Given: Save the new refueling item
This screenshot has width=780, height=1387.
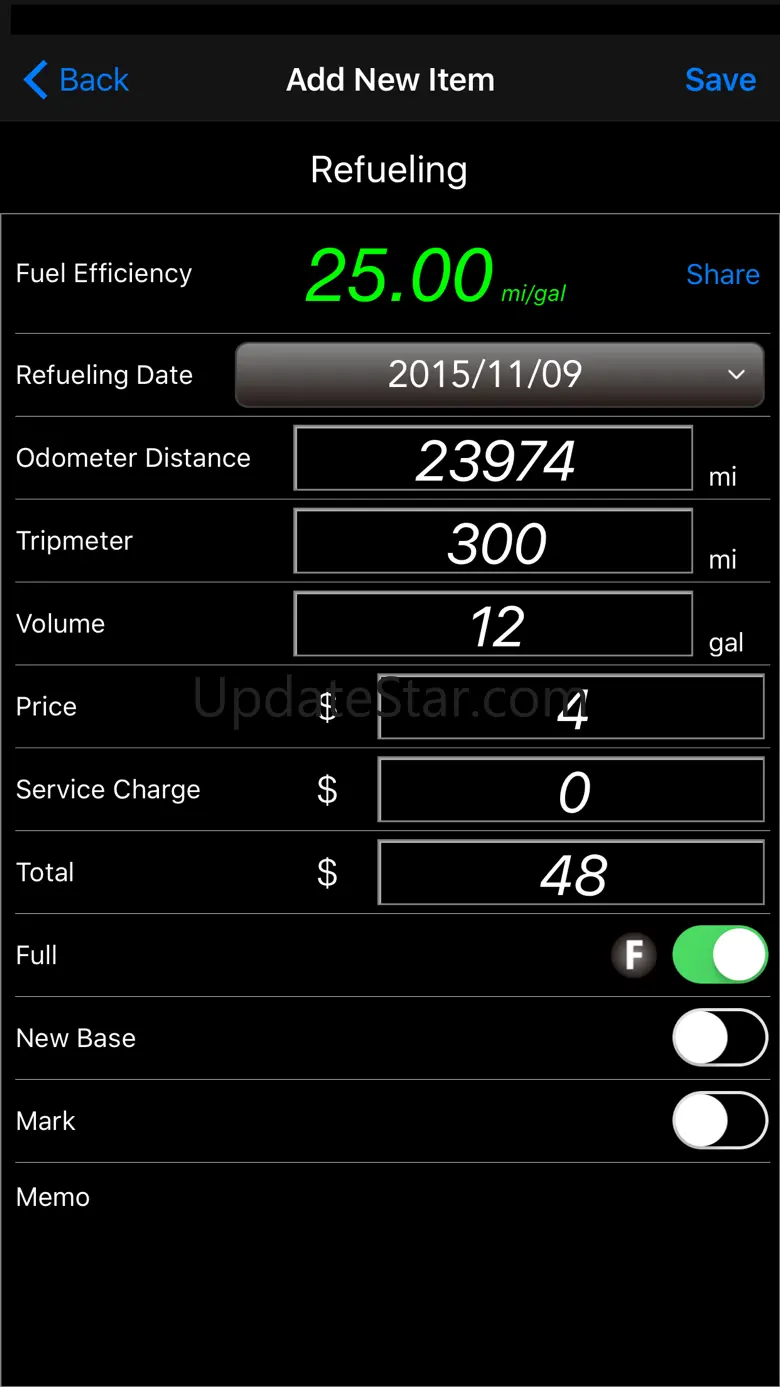Looking at the screenshot, I should pyautogui.click(x=720, y=80).
